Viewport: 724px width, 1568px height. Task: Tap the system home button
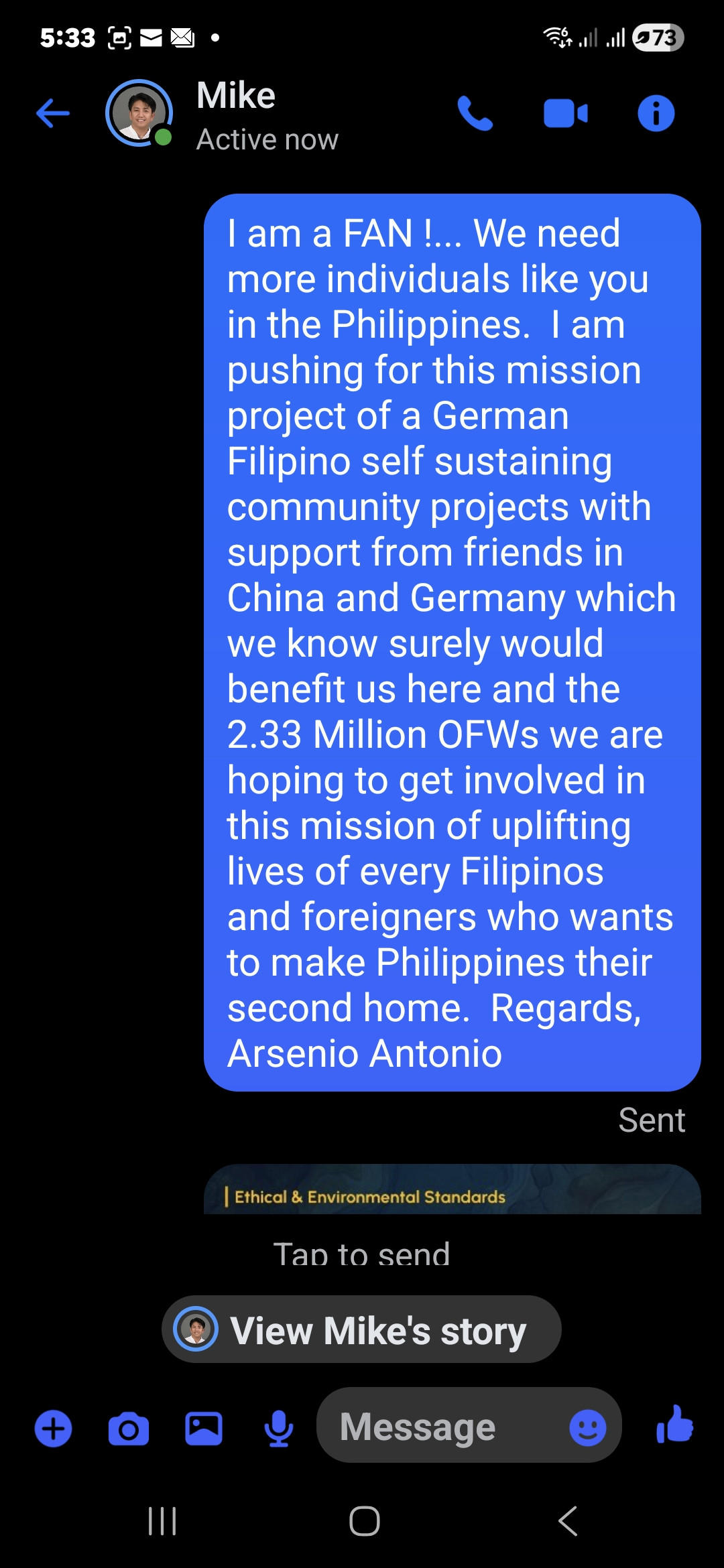coord(364,1520)
